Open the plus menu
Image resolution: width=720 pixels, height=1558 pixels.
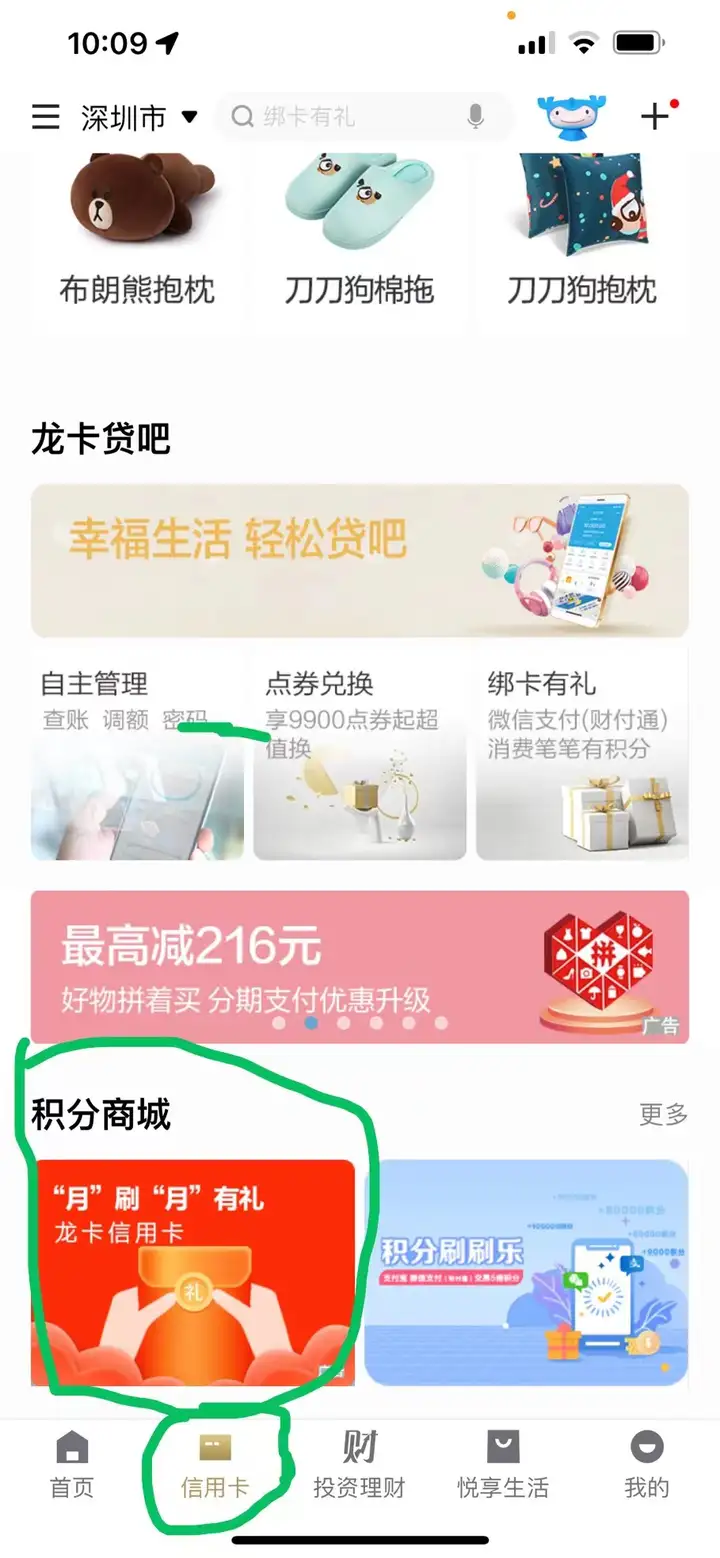pyautogui.click(x=657, y=116)
